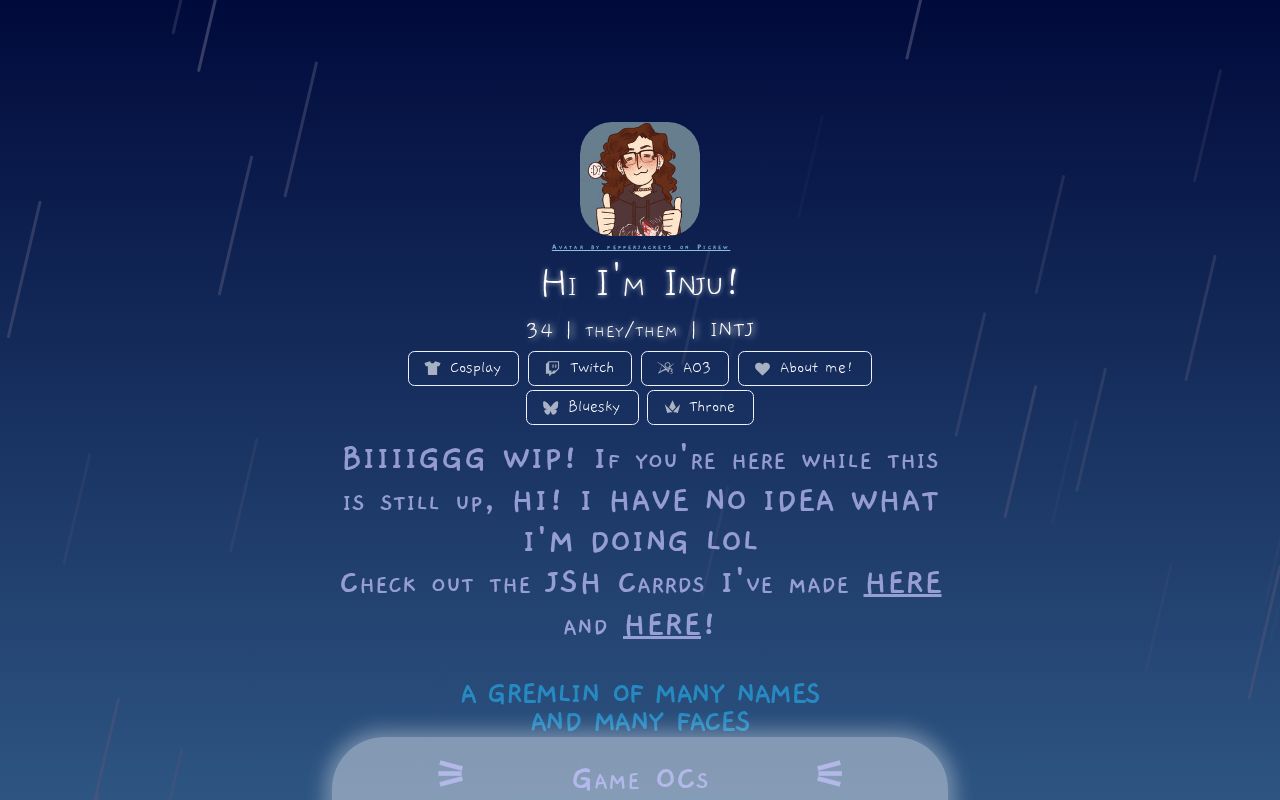The height and width of the screenshot is (800, 1280).
Task: Follow the first HERE link after 'I've made'
Action: [x=902, y=583]
